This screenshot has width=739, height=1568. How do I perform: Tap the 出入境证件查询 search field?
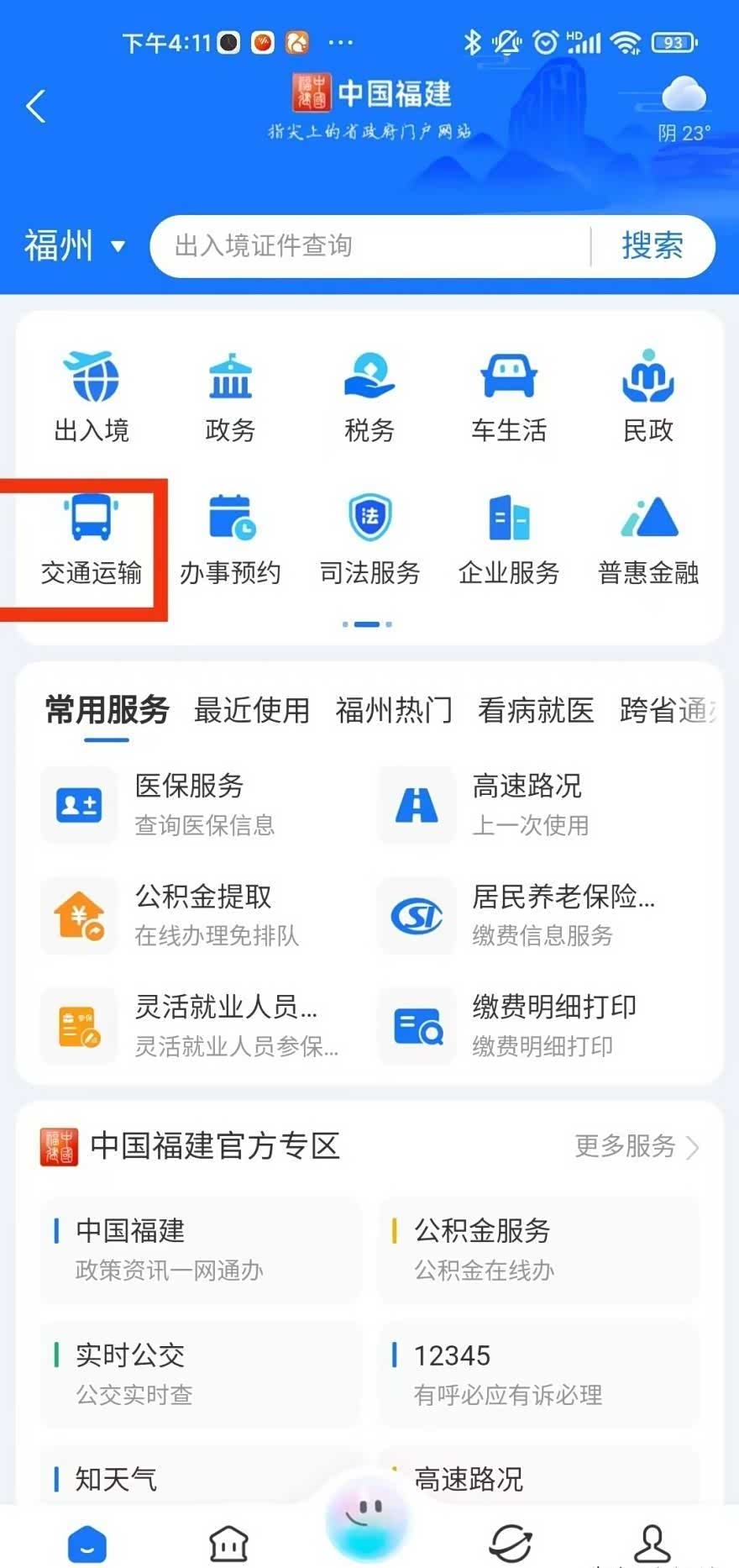tap(369, 246)
